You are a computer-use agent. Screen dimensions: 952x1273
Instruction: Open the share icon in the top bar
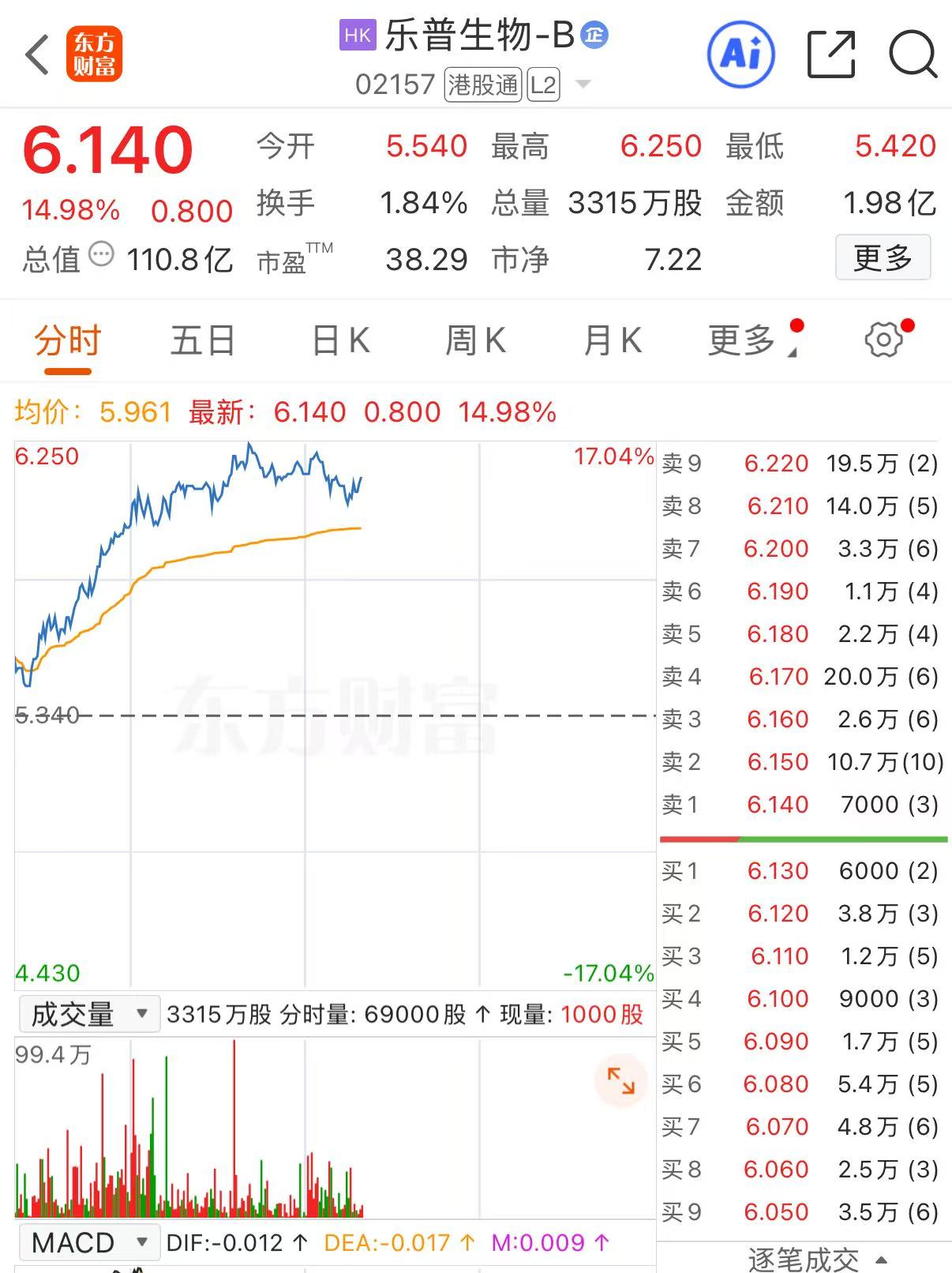[x=833, y=54]
